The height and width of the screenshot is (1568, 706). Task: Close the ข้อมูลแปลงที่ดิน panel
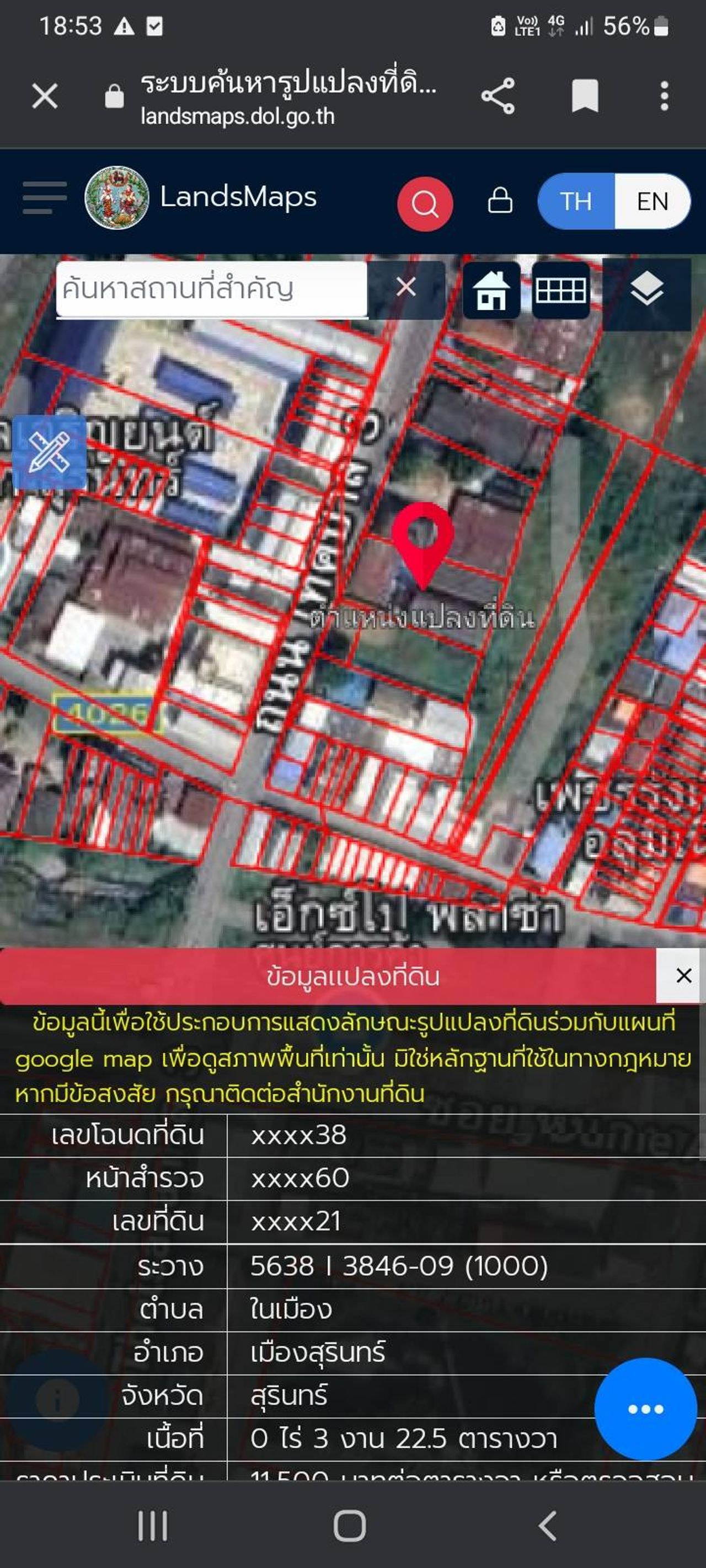[683, 976]
